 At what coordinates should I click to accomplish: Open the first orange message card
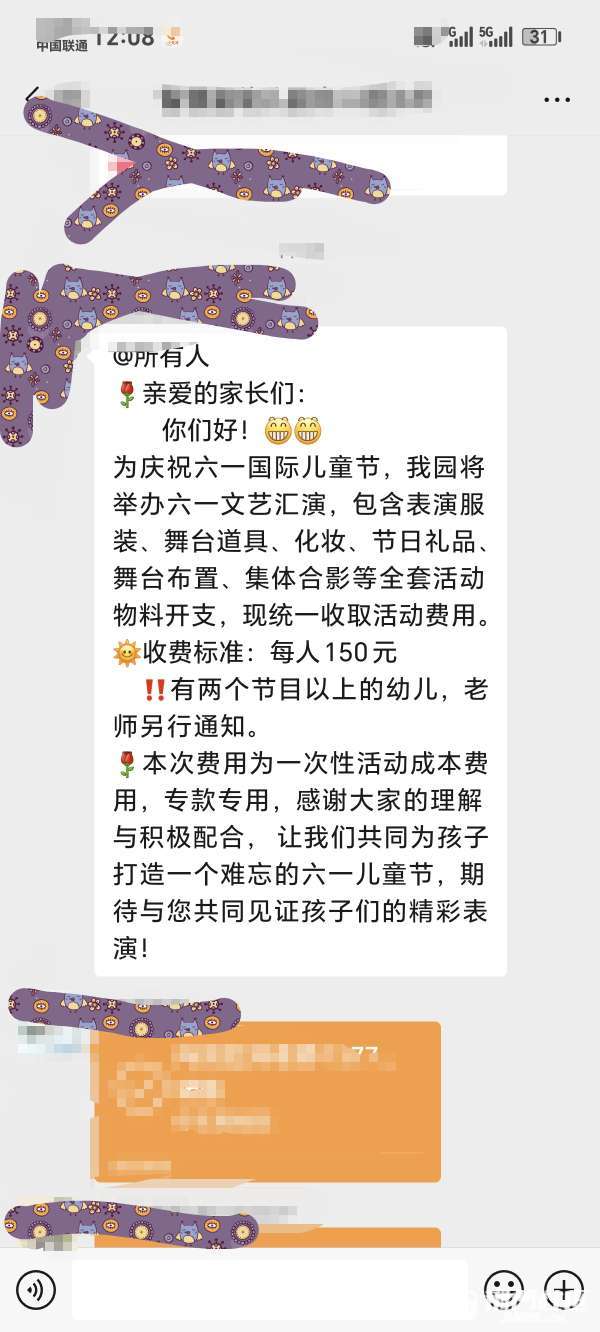[268, 1101]
